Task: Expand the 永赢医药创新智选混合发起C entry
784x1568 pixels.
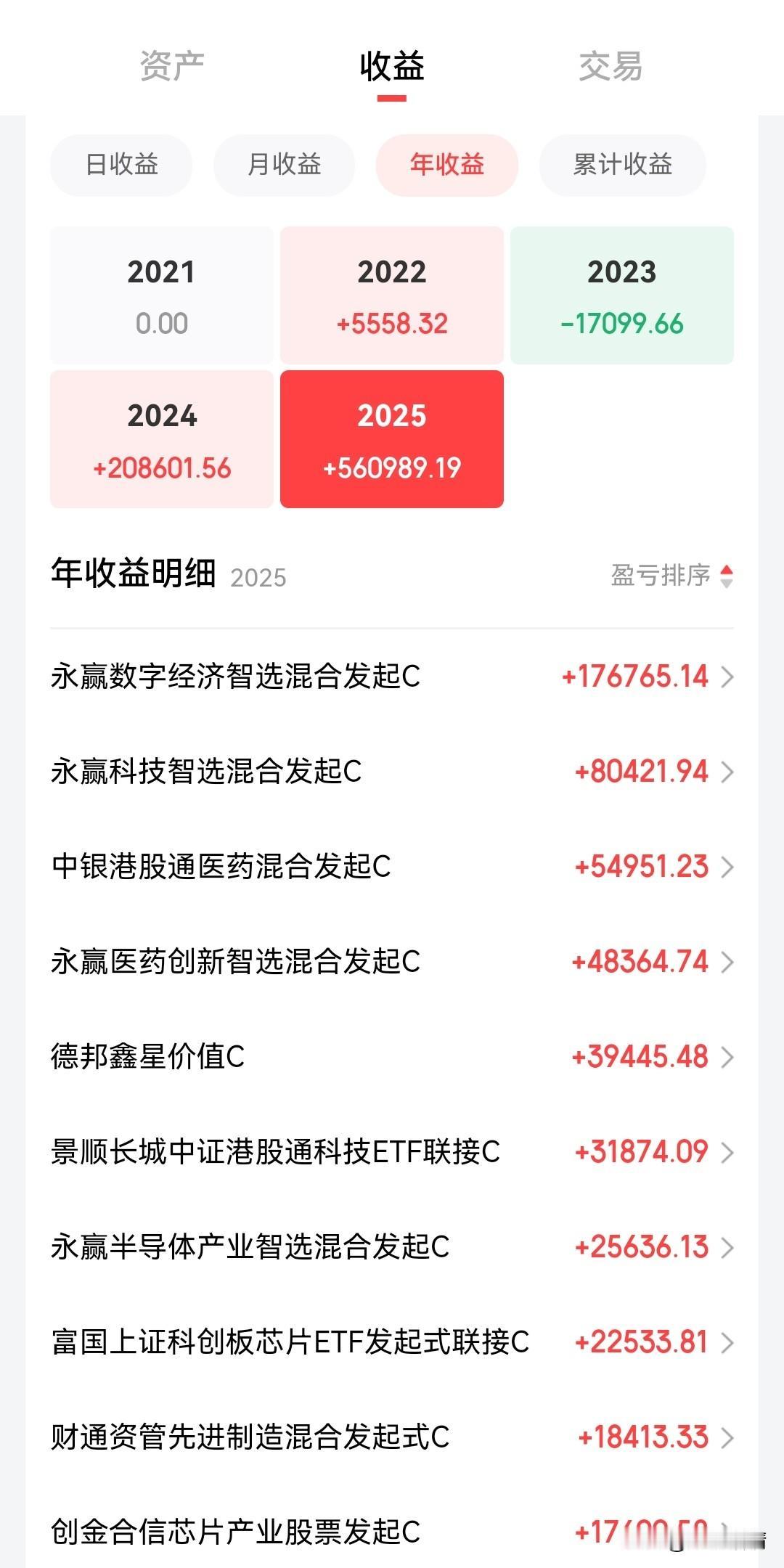Action: (x=728, y=961)
